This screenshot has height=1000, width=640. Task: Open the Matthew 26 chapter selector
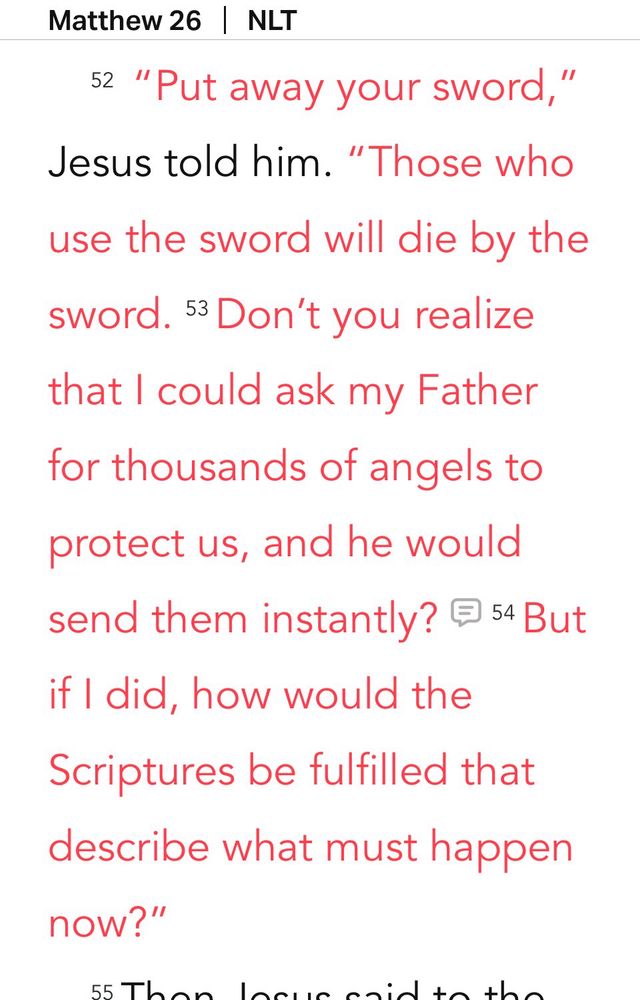[x=124, y=20]
